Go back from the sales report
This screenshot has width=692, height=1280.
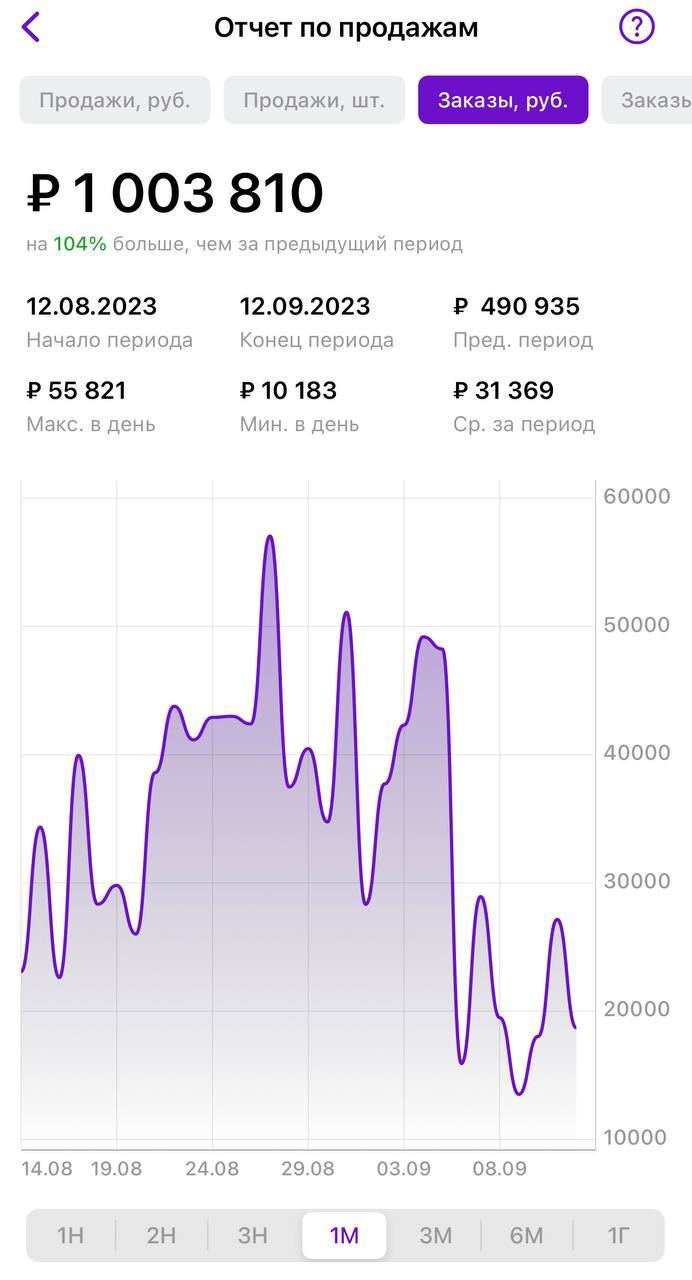pos(31,27)
